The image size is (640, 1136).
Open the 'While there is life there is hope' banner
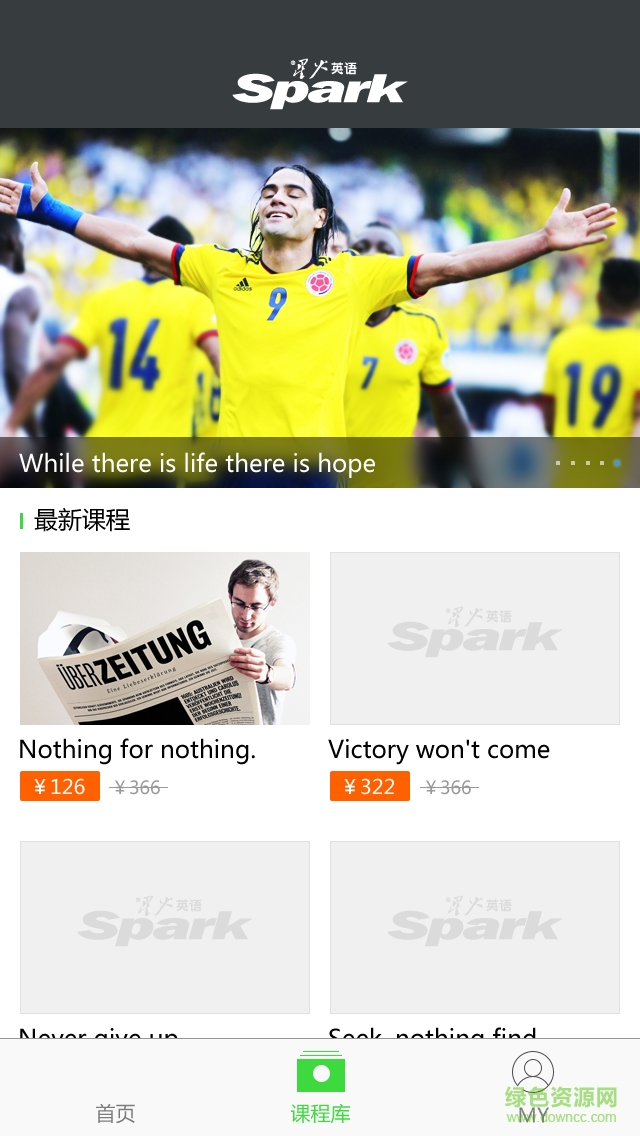pyautogui.click(x=320, y=308)
